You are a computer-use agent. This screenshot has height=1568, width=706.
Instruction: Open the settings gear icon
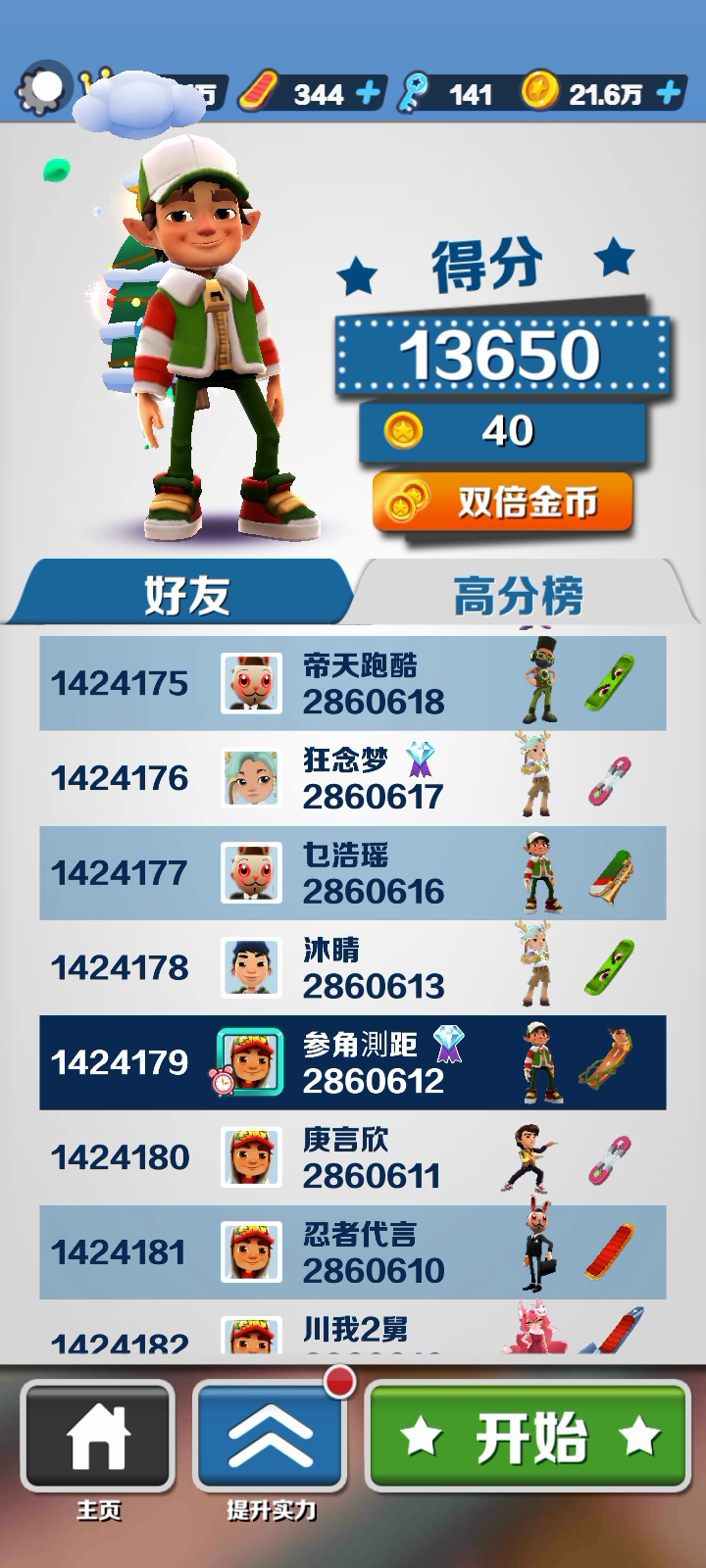(43, 89)
